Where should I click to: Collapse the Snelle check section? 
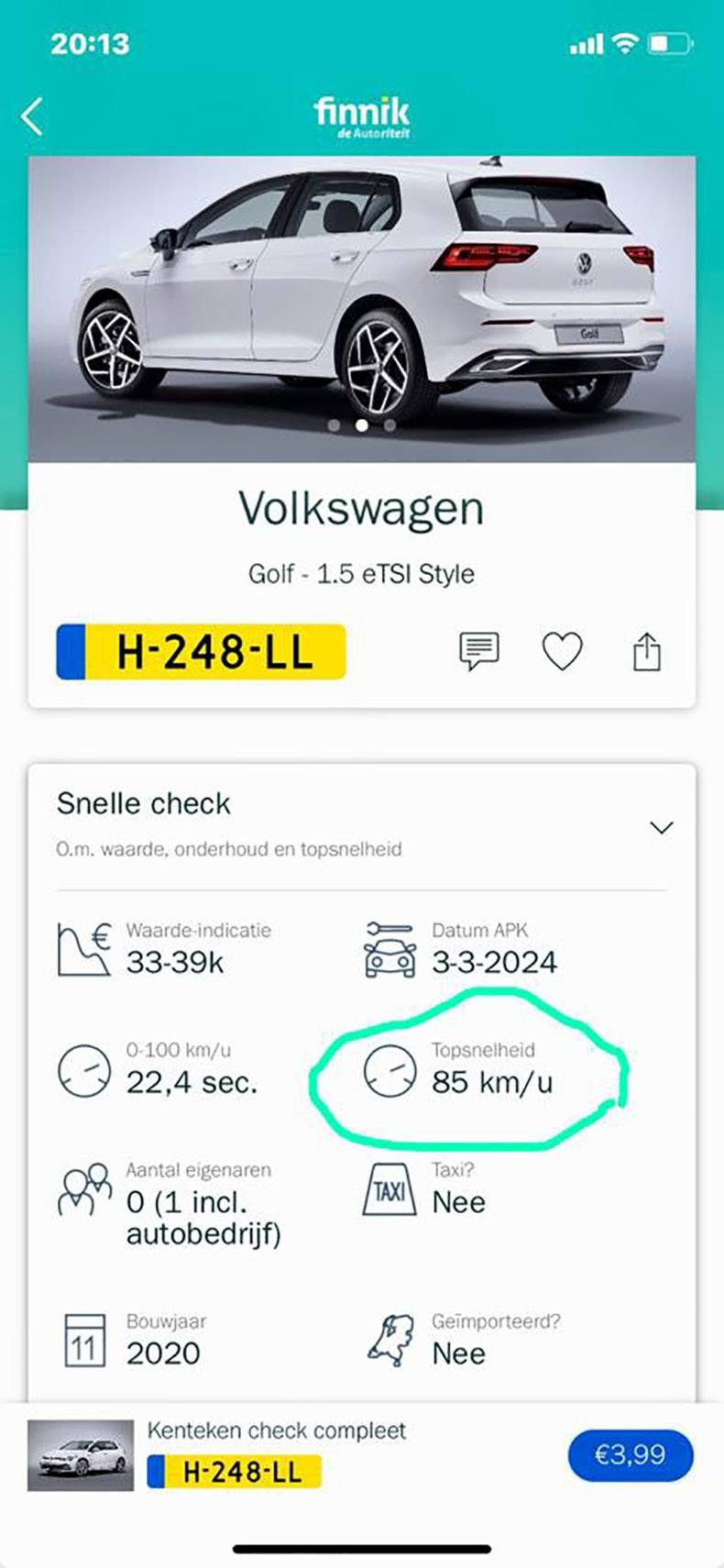[x=661, y=827]
